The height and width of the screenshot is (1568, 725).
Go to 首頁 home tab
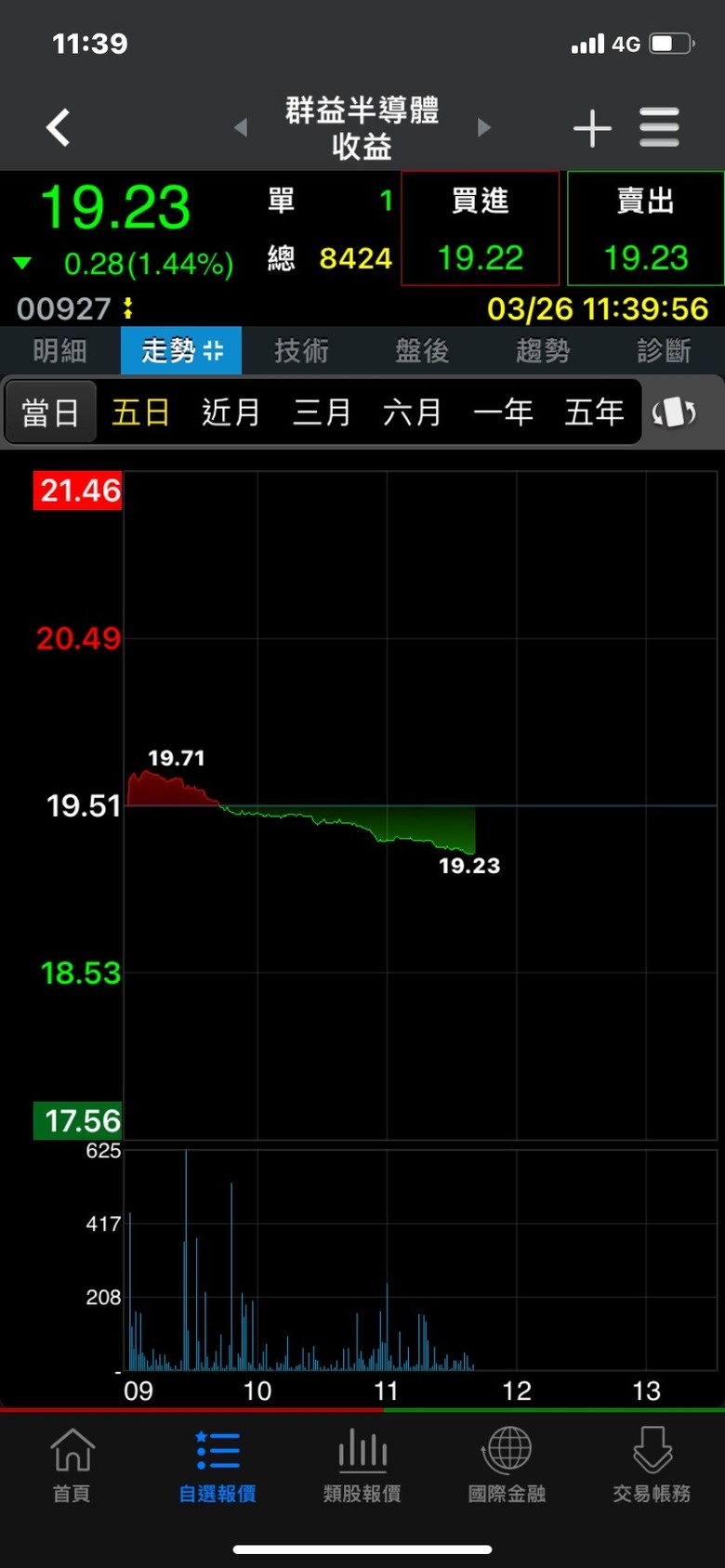(72, 1466)
